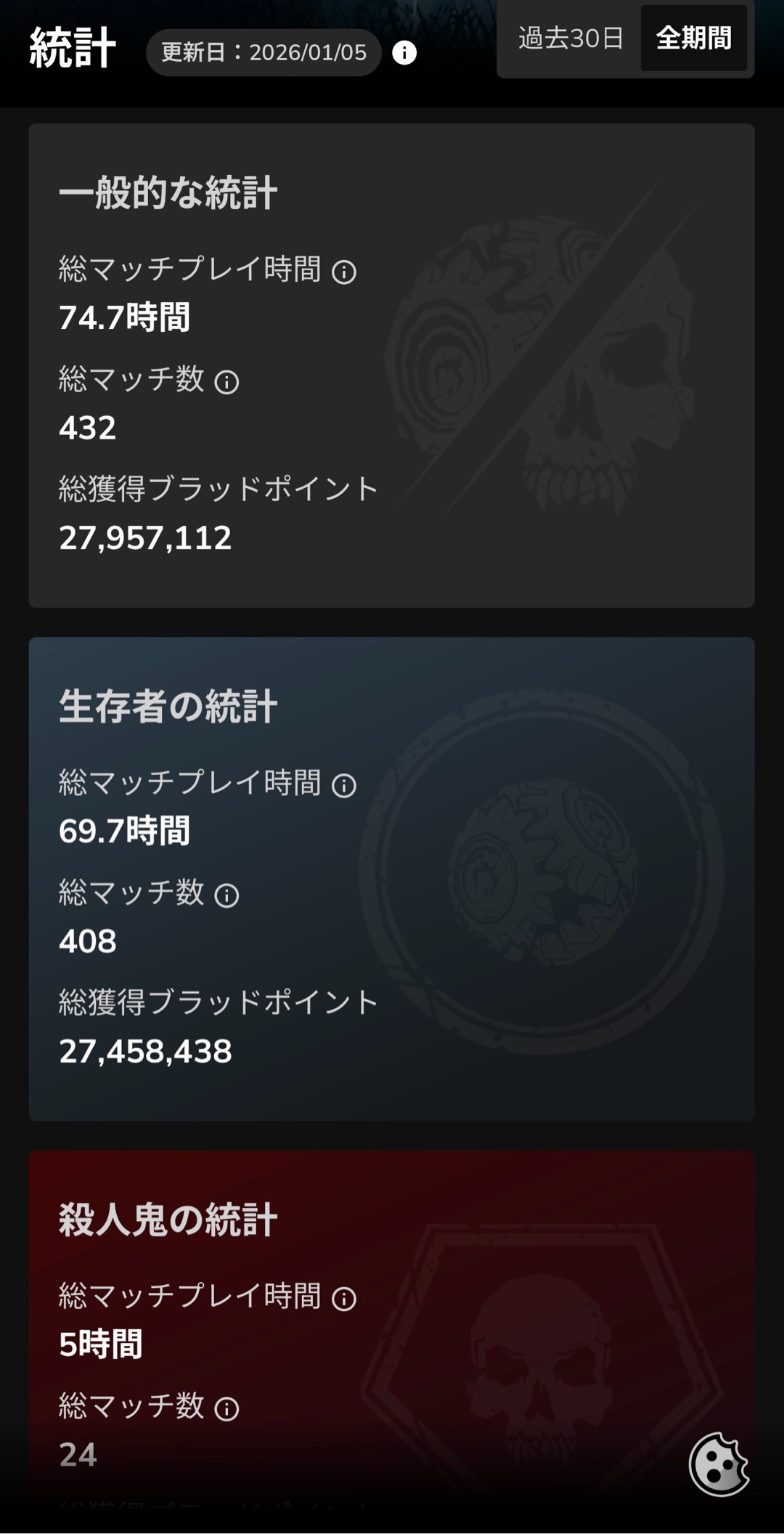Show info for 総マッチ数 in 殺人鬼の統計
The image size is (784, 1534).
click(x=226, y=1409)
